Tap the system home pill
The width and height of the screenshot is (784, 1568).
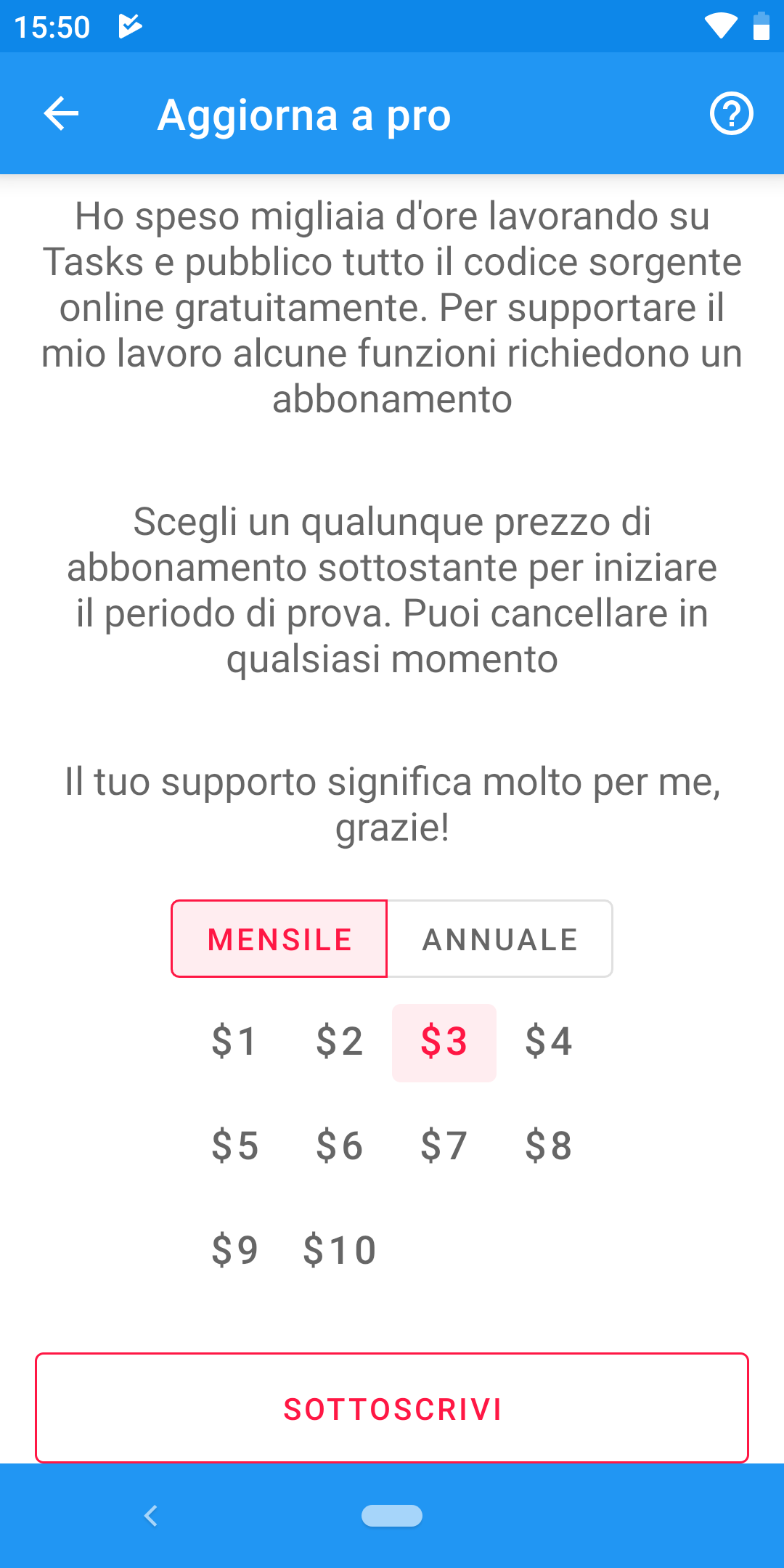[x=392, y=1516]
